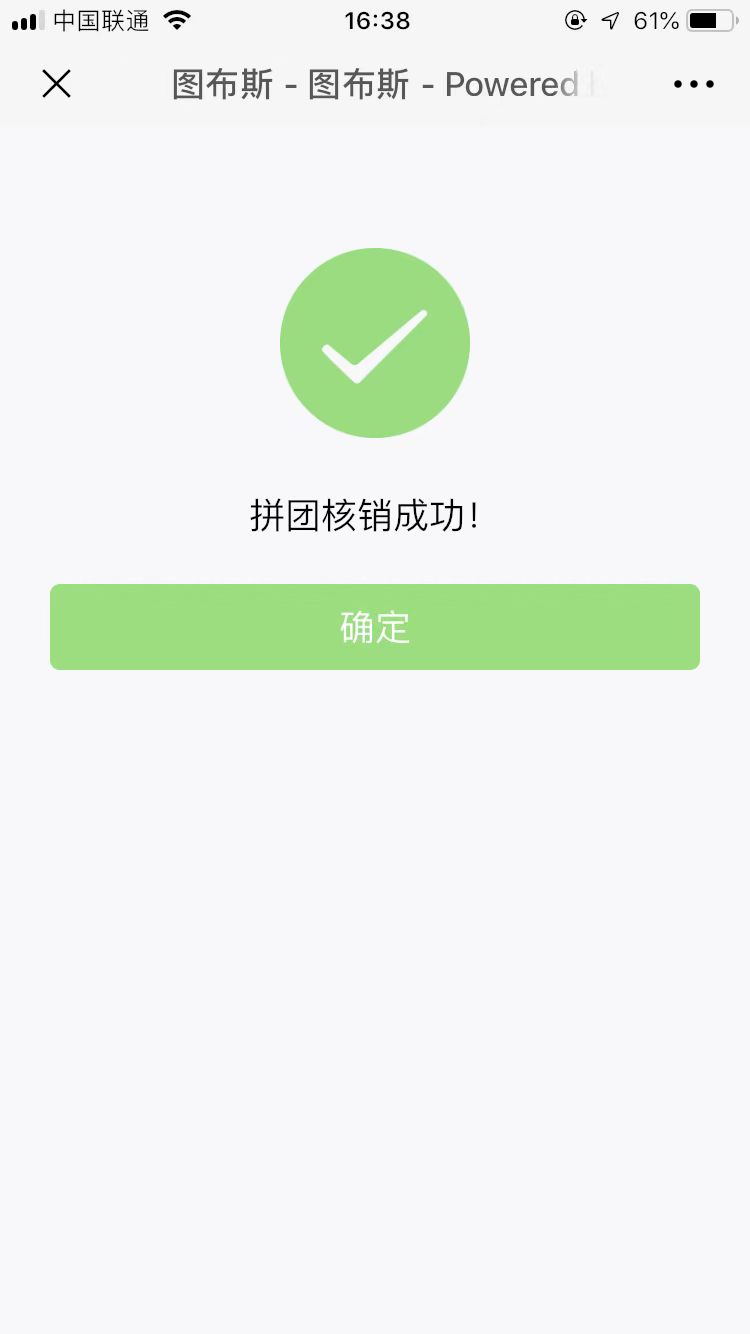Image resolution: width=750 pixels, height=1334 pixels.
Task: Open the three-dot overflow menu
Action: (x=694, y=85)
